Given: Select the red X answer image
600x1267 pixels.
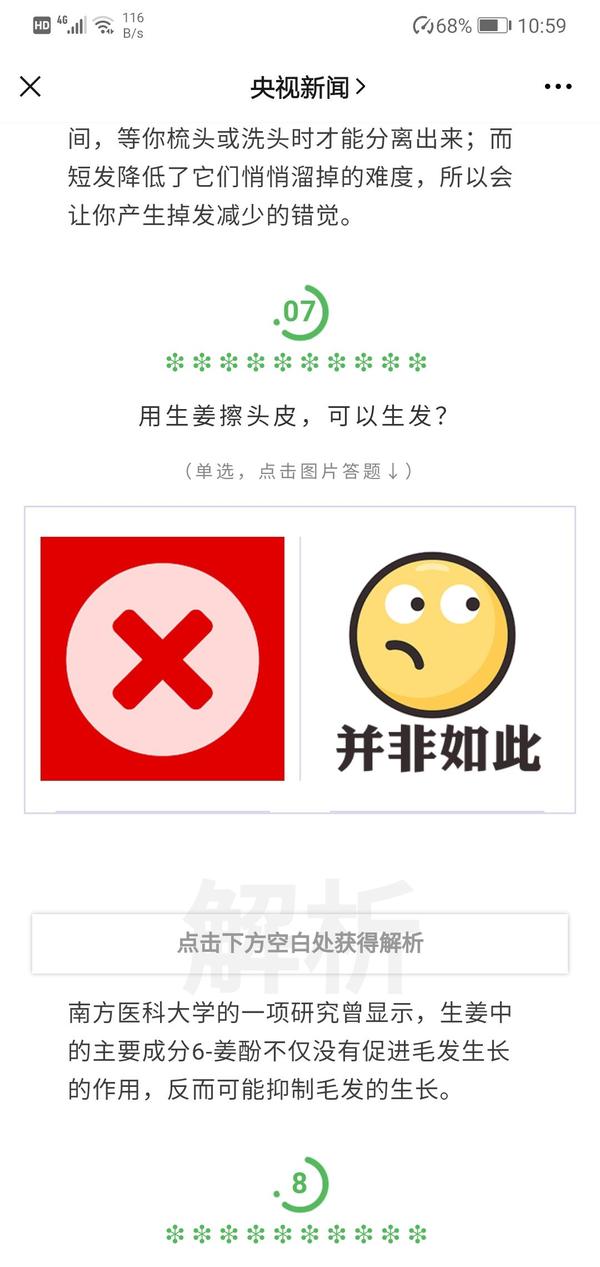Looking at the screenshot, I should tap(163, 658).
